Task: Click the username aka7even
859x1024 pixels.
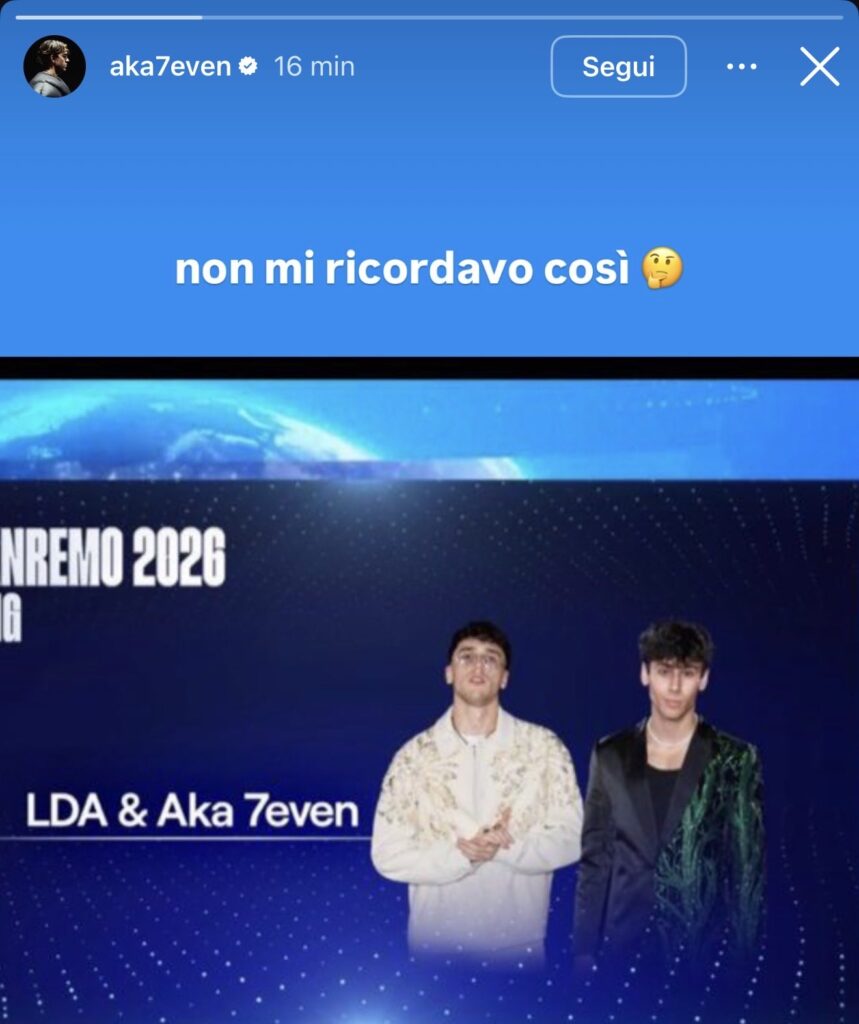Action: 172,67
